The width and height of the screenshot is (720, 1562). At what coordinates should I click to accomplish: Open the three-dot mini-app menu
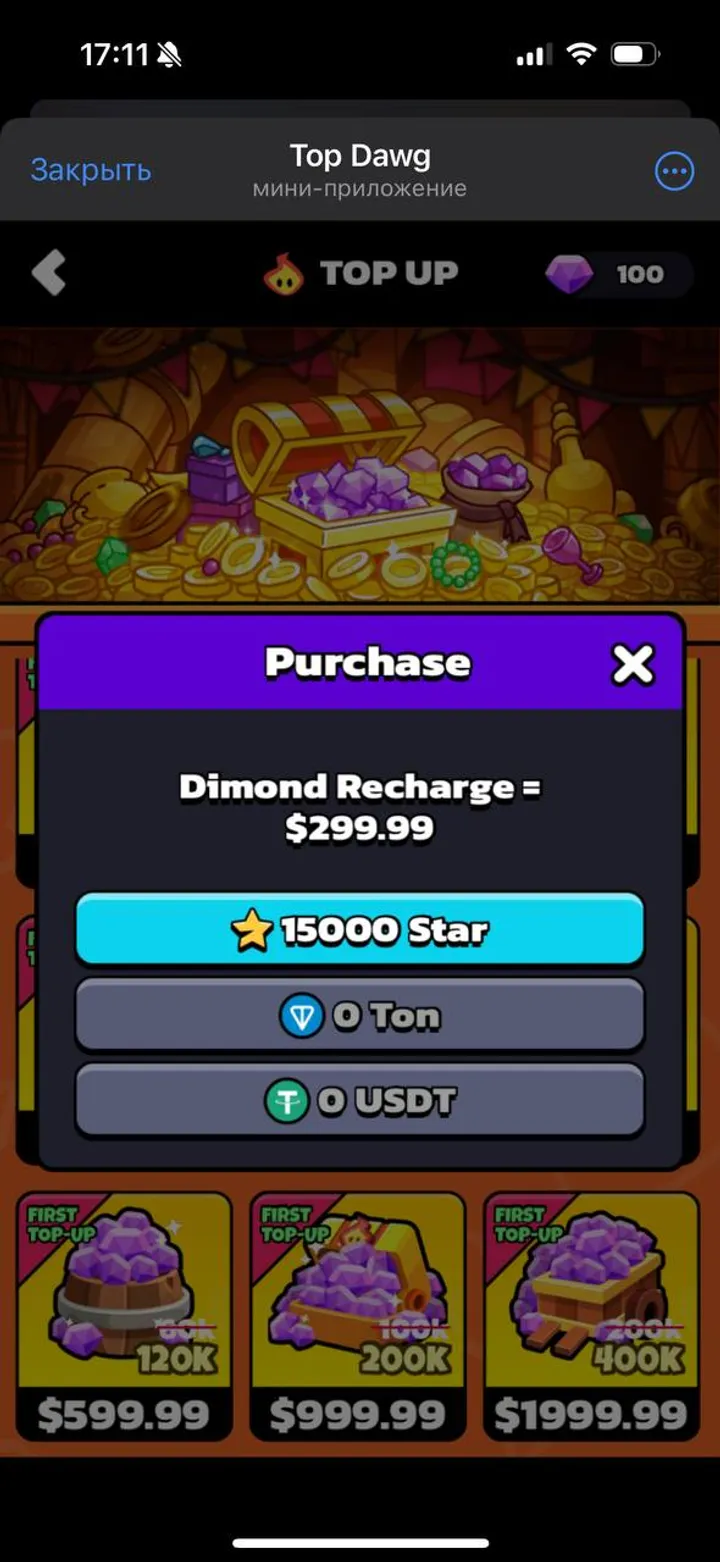tap(673, 171)
